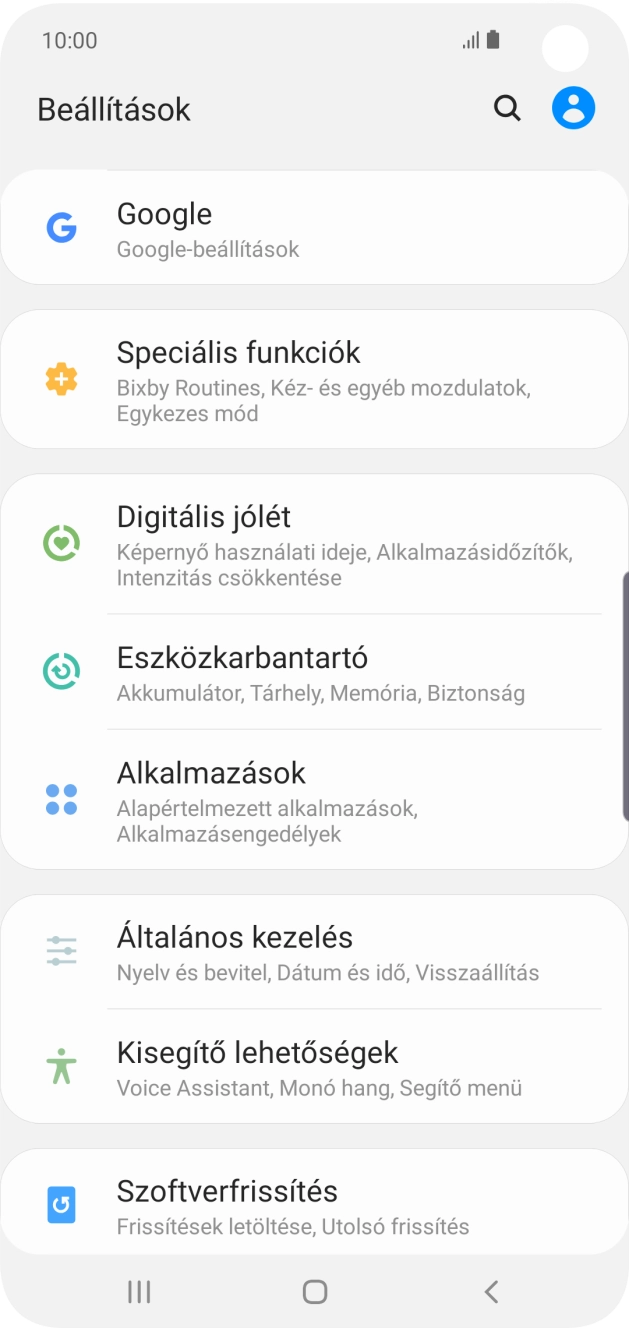Image resolution: width=629 pixels, height=1328 pixels.
Task: Open Eszközkarbantartó
Action: coord(314,672)
